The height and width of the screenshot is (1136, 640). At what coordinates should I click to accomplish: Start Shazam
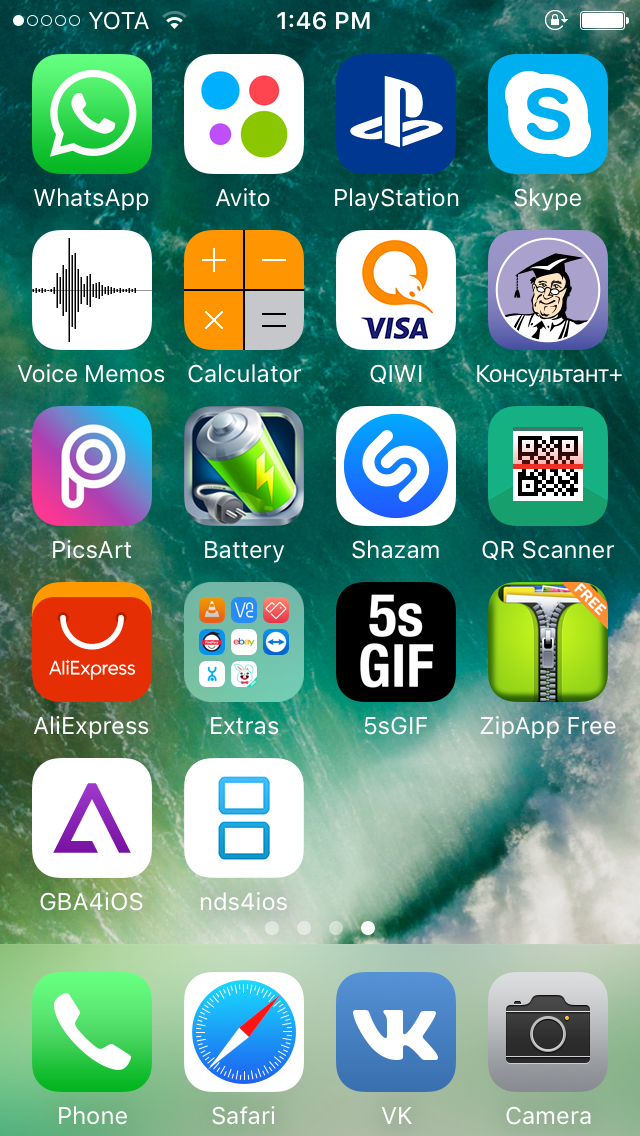tap(396, 466)
